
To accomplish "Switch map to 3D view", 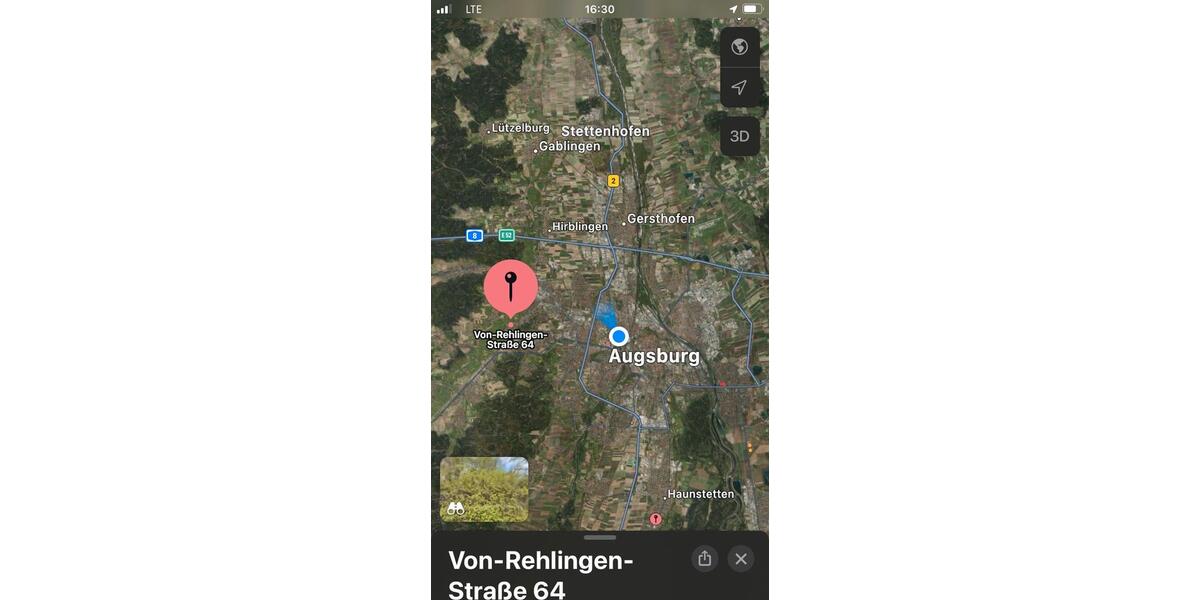I will 739,136.
